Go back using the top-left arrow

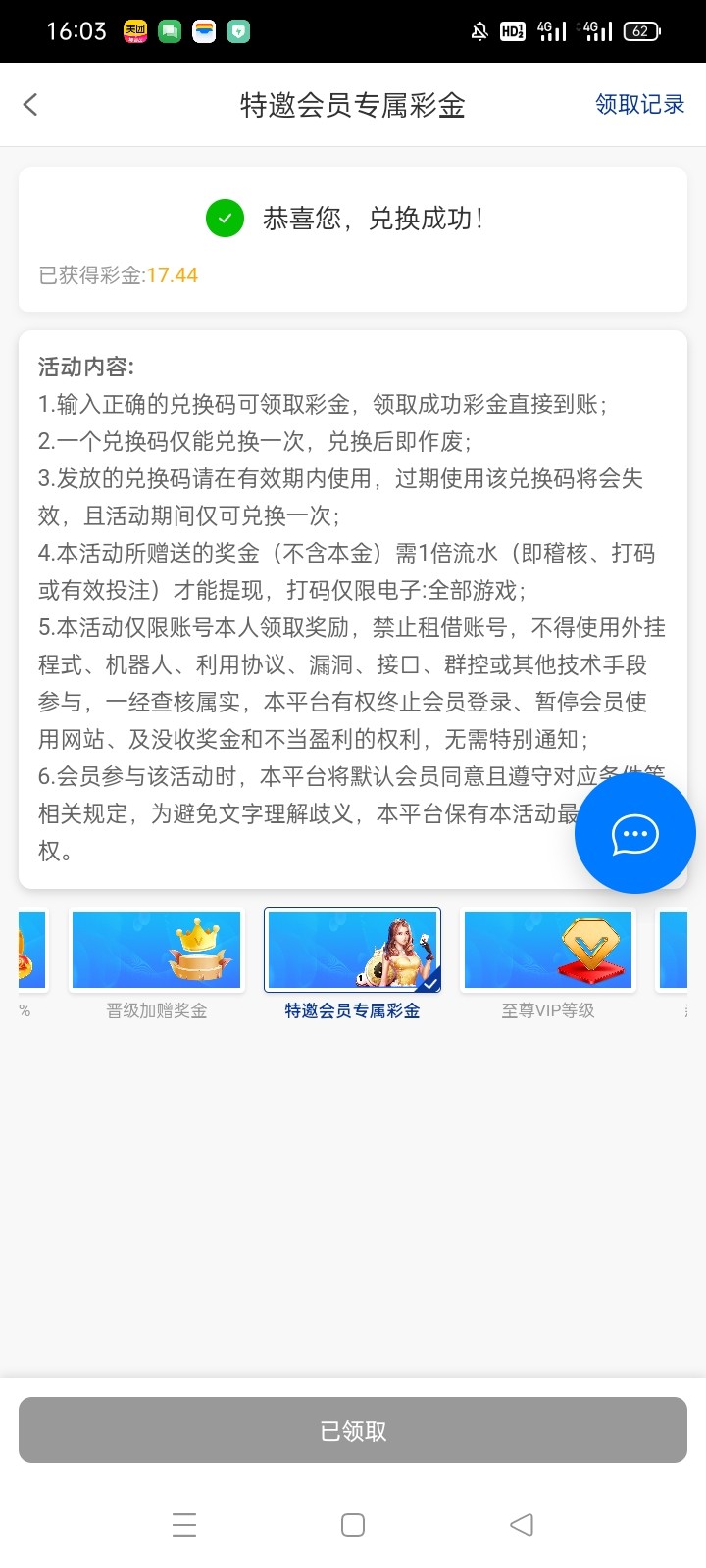coord(30,105)
